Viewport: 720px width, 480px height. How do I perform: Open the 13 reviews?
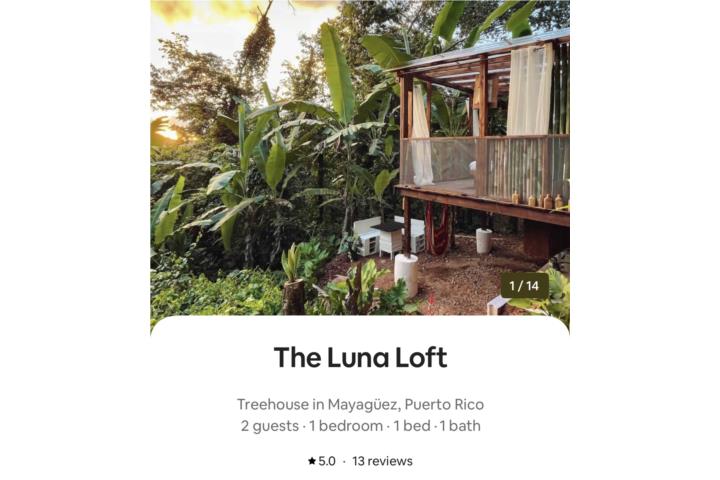point(382,461)
